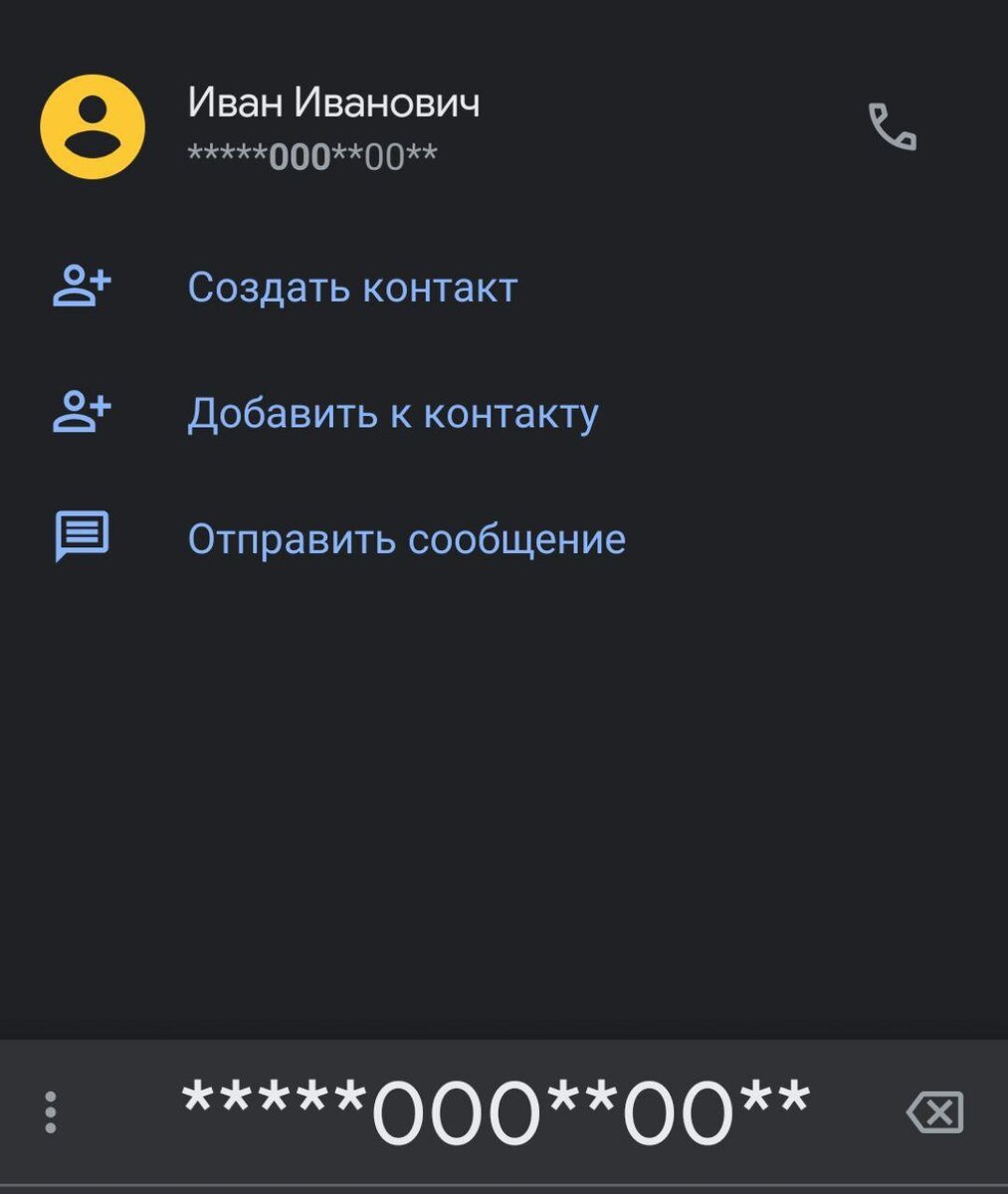This screenshot has height=1194, width=1008.
Task: Open Отправить сообщение via its icon
Action: (x=82, y=537)
